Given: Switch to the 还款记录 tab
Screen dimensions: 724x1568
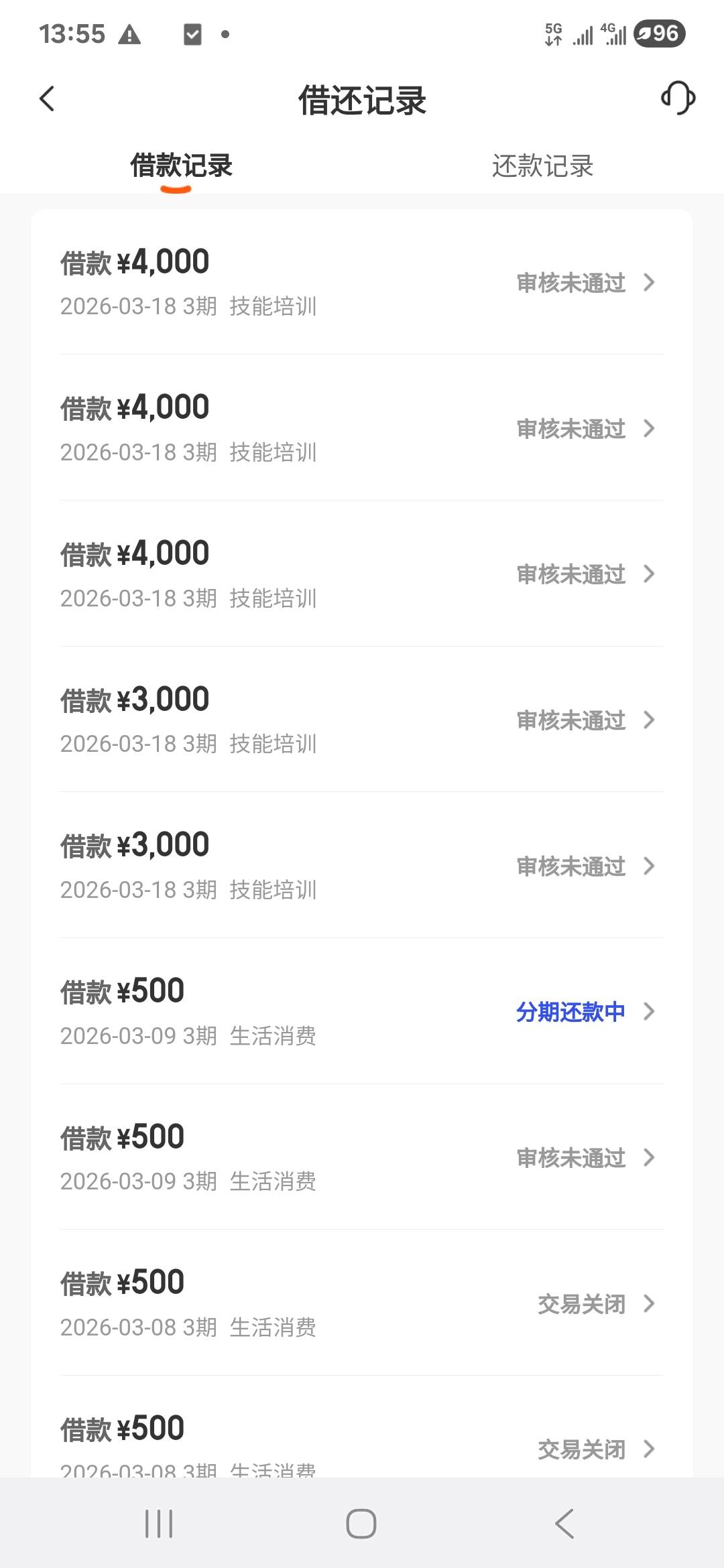Looking at the screenshot, I should [542, 166].
